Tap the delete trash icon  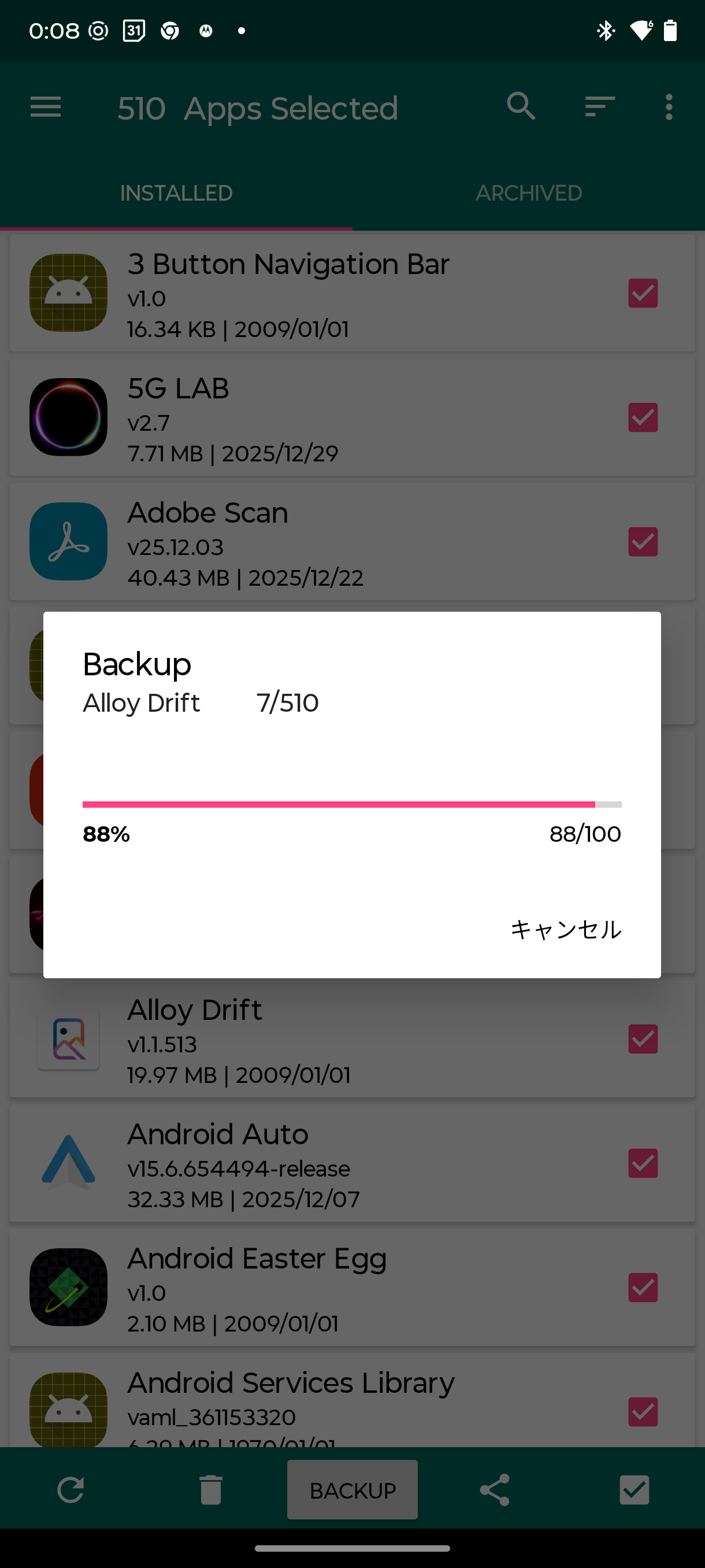[210, 1490]
